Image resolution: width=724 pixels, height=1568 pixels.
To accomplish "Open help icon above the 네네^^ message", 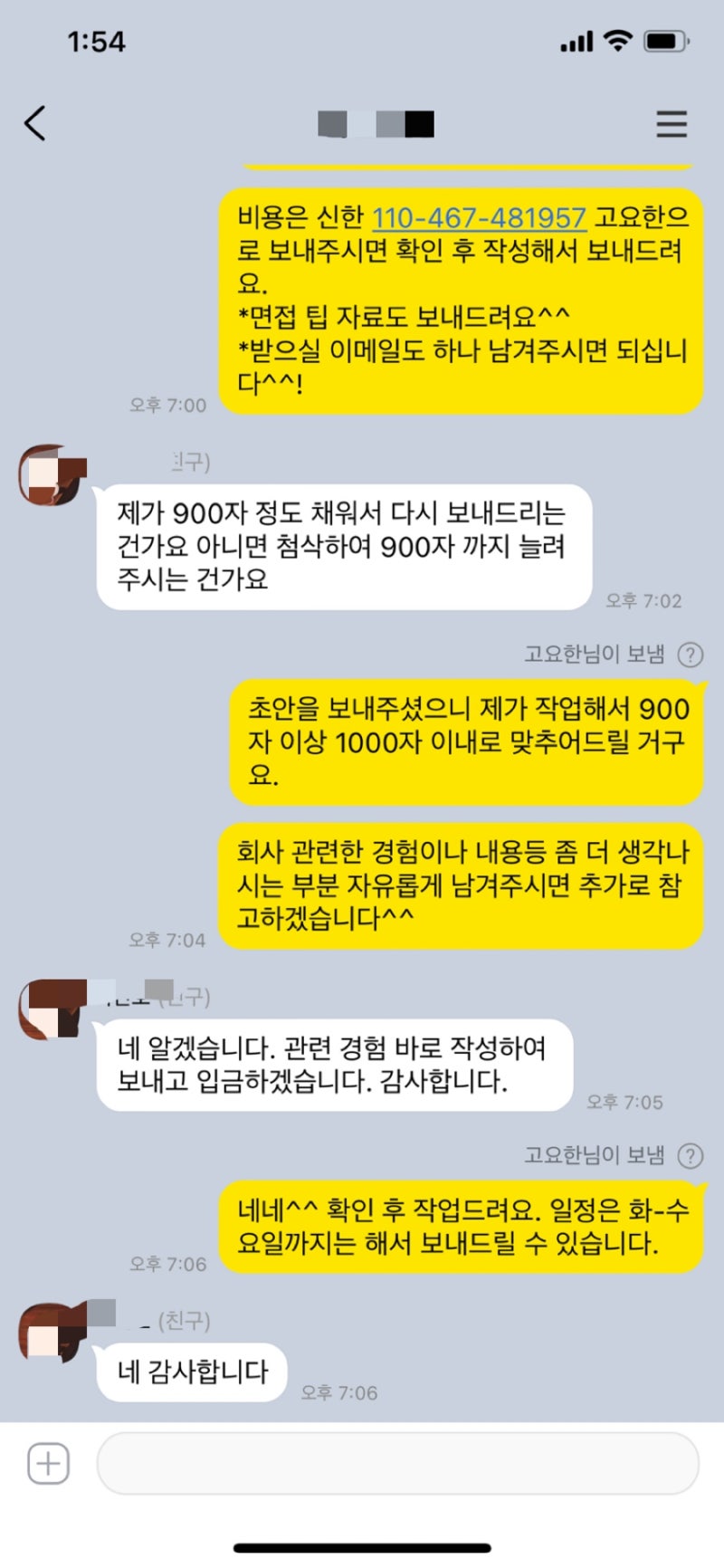I will coord(691,1155).
